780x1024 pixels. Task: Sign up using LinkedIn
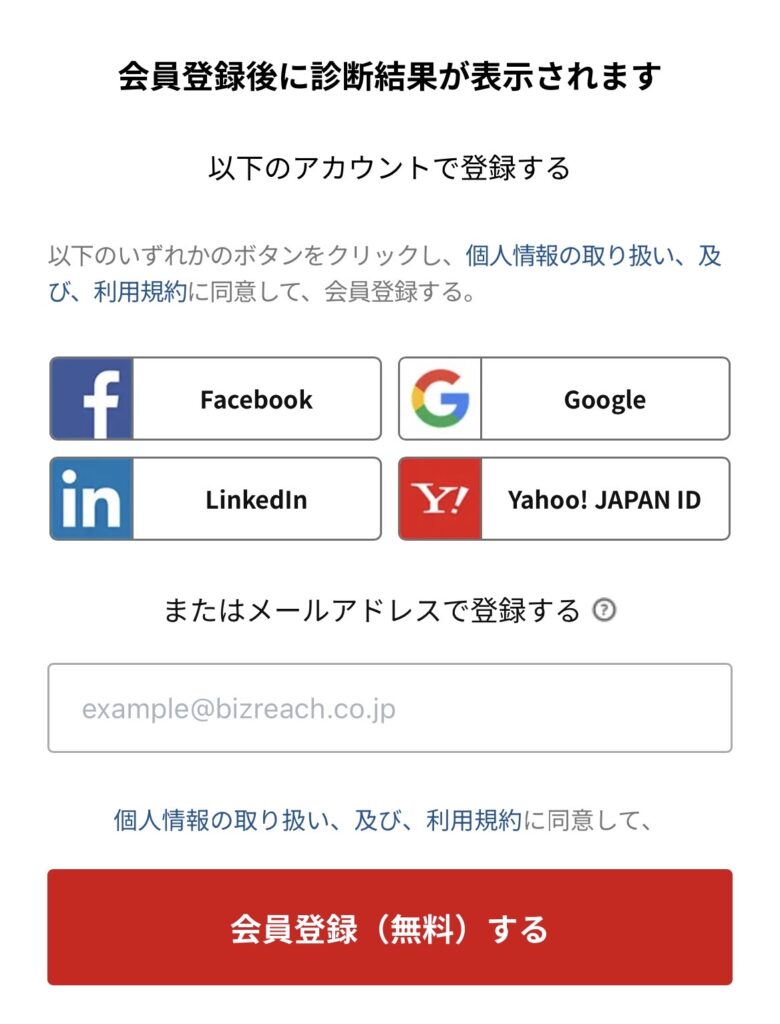(215, 499)
